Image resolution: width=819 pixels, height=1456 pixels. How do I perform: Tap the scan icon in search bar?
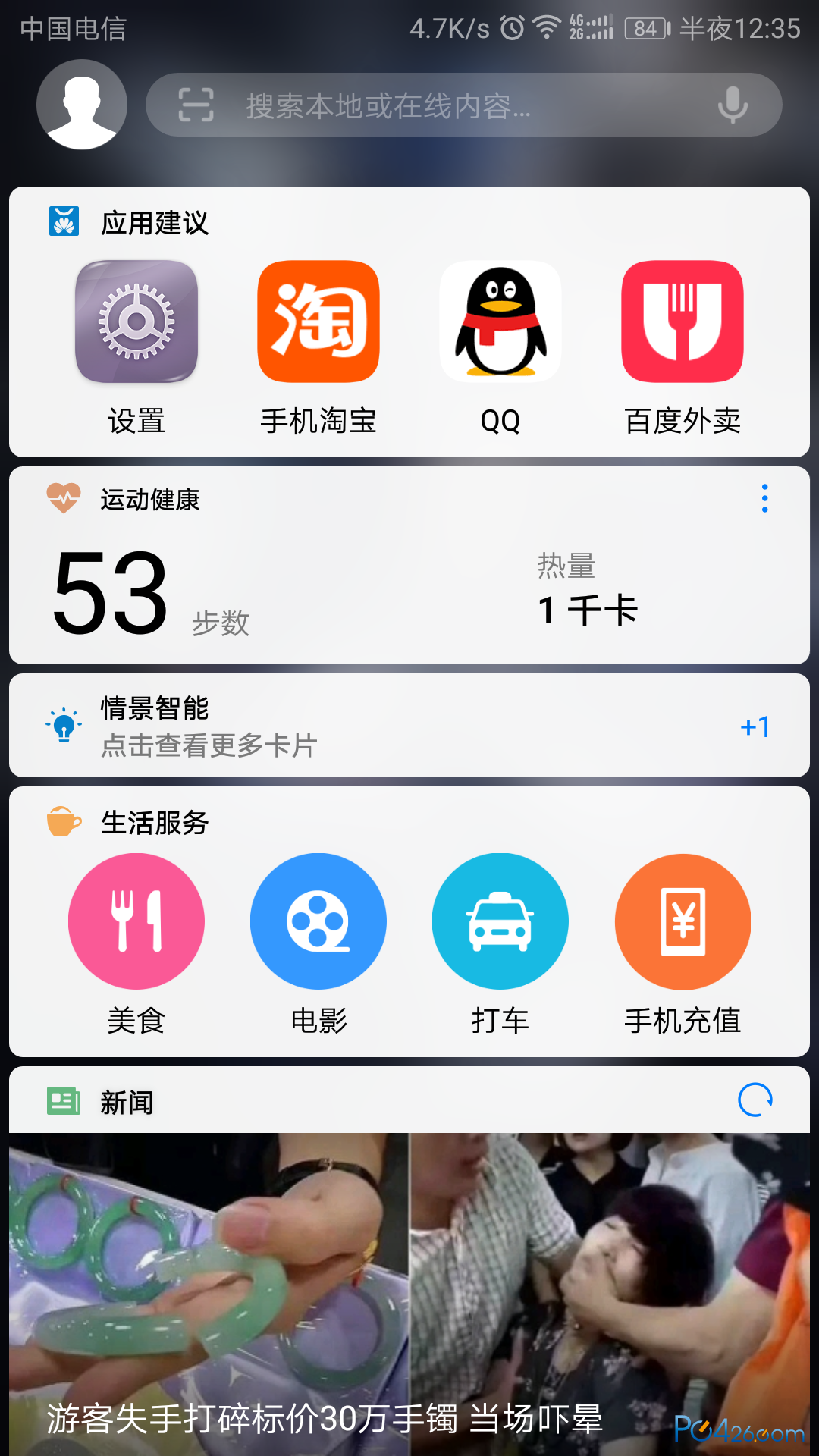(196, 105)
